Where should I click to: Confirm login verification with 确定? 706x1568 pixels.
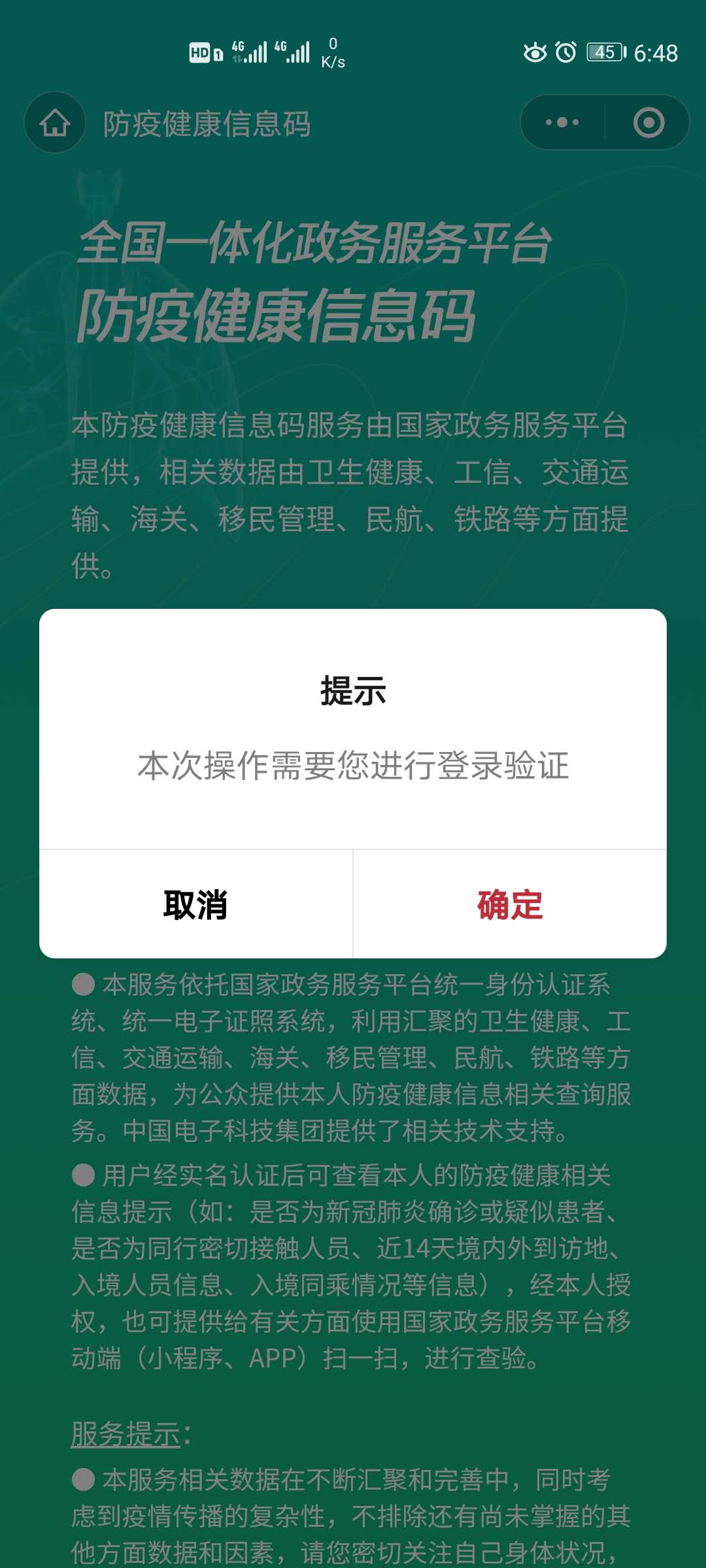(510, 905)
